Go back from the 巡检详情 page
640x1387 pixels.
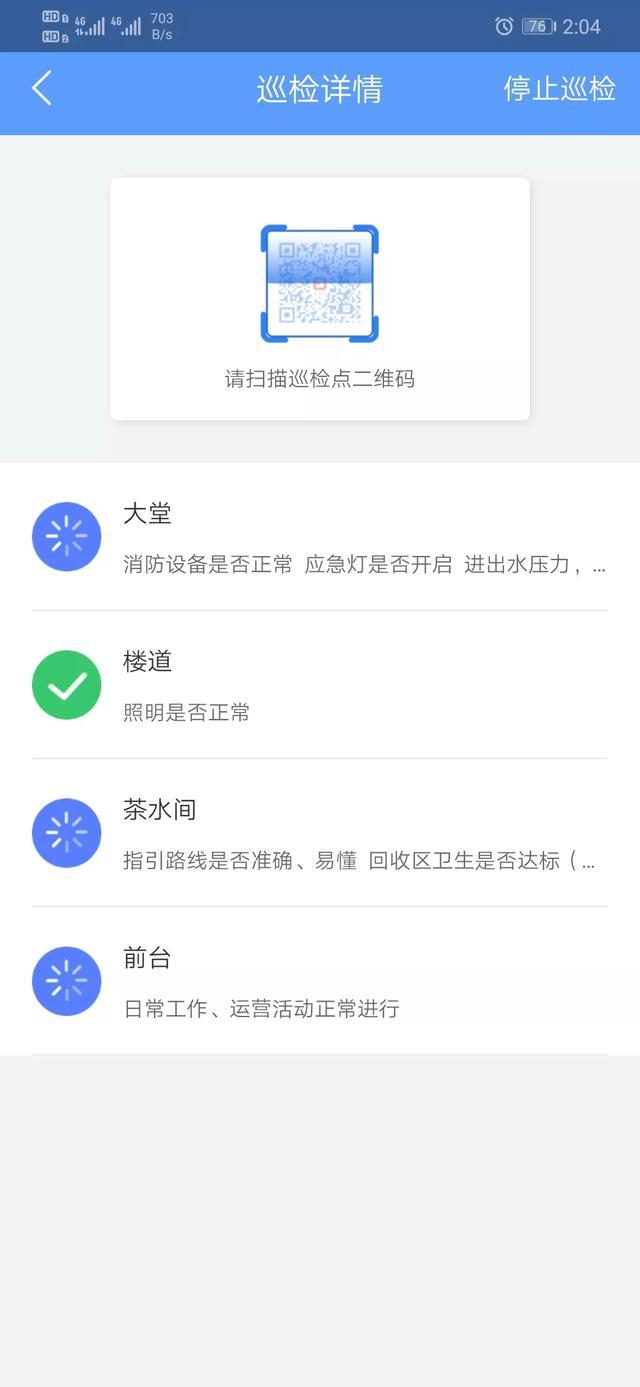[x=42, y=89]
